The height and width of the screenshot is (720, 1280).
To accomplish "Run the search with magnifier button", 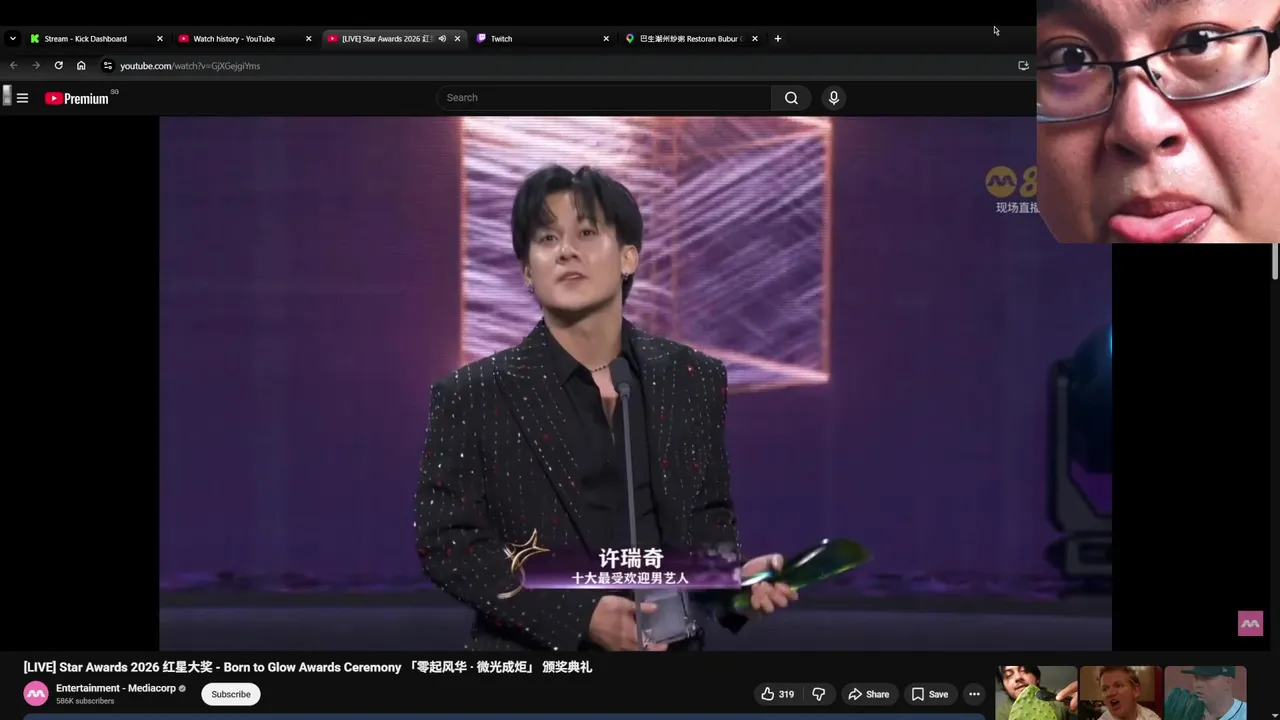I will coord(791,98).
